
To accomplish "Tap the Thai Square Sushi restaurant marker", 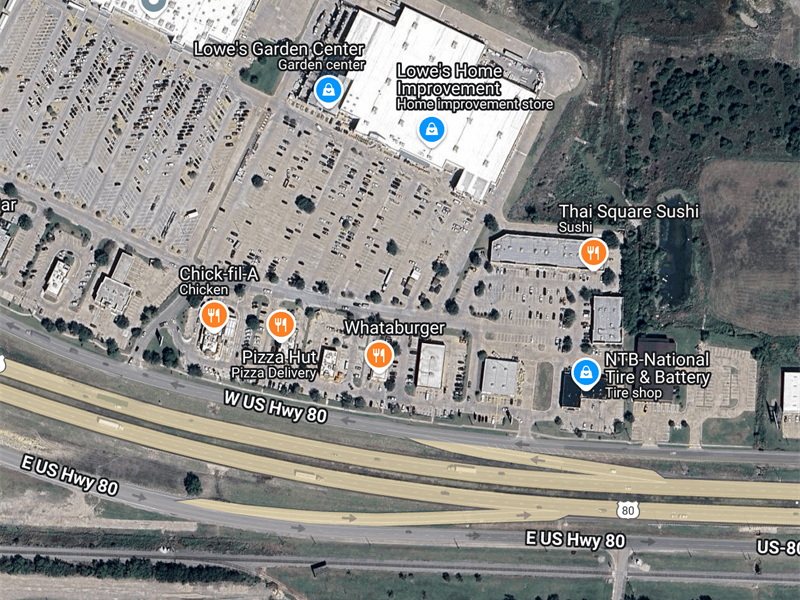I will click(x=593, y=252).
